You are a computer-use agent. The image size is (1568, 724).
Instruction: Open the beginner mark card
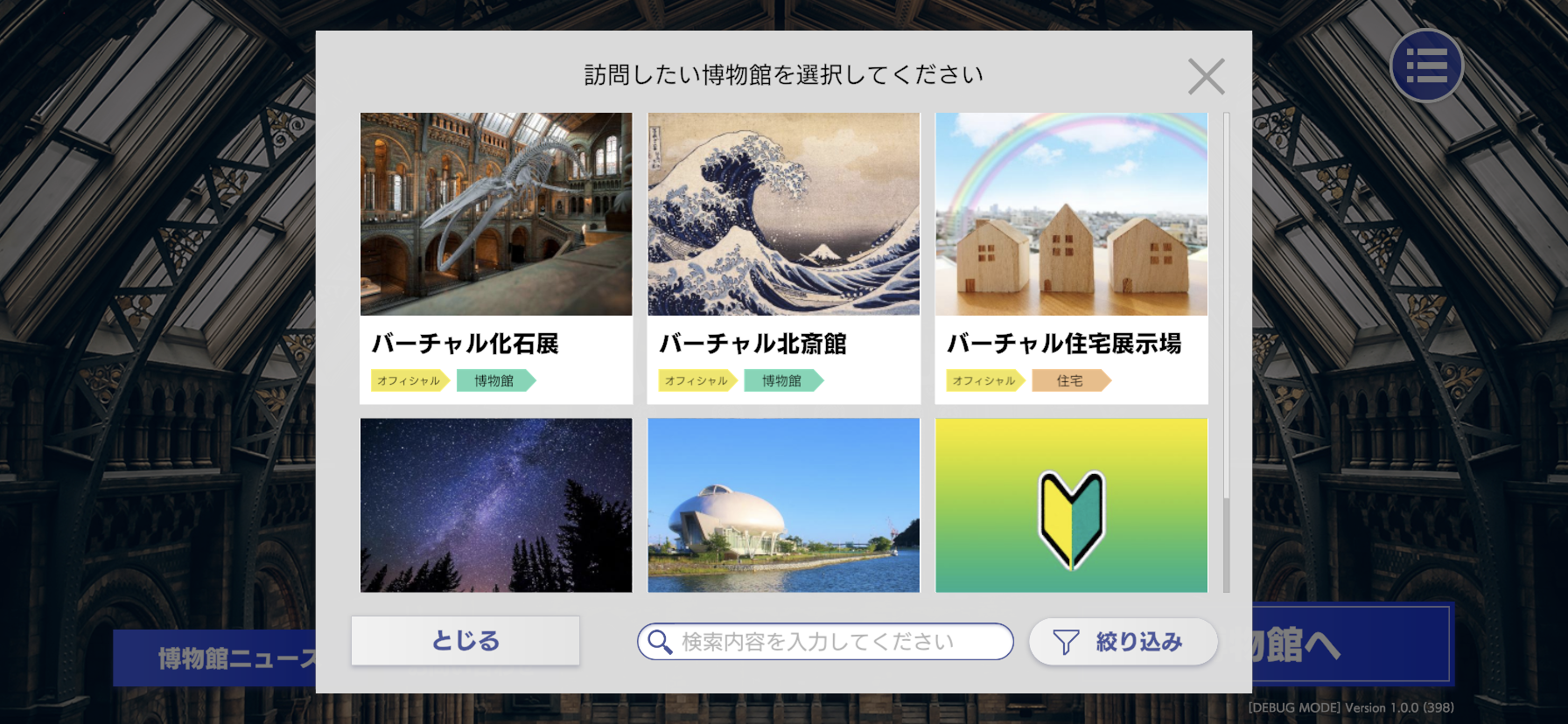pos(1071,505)
